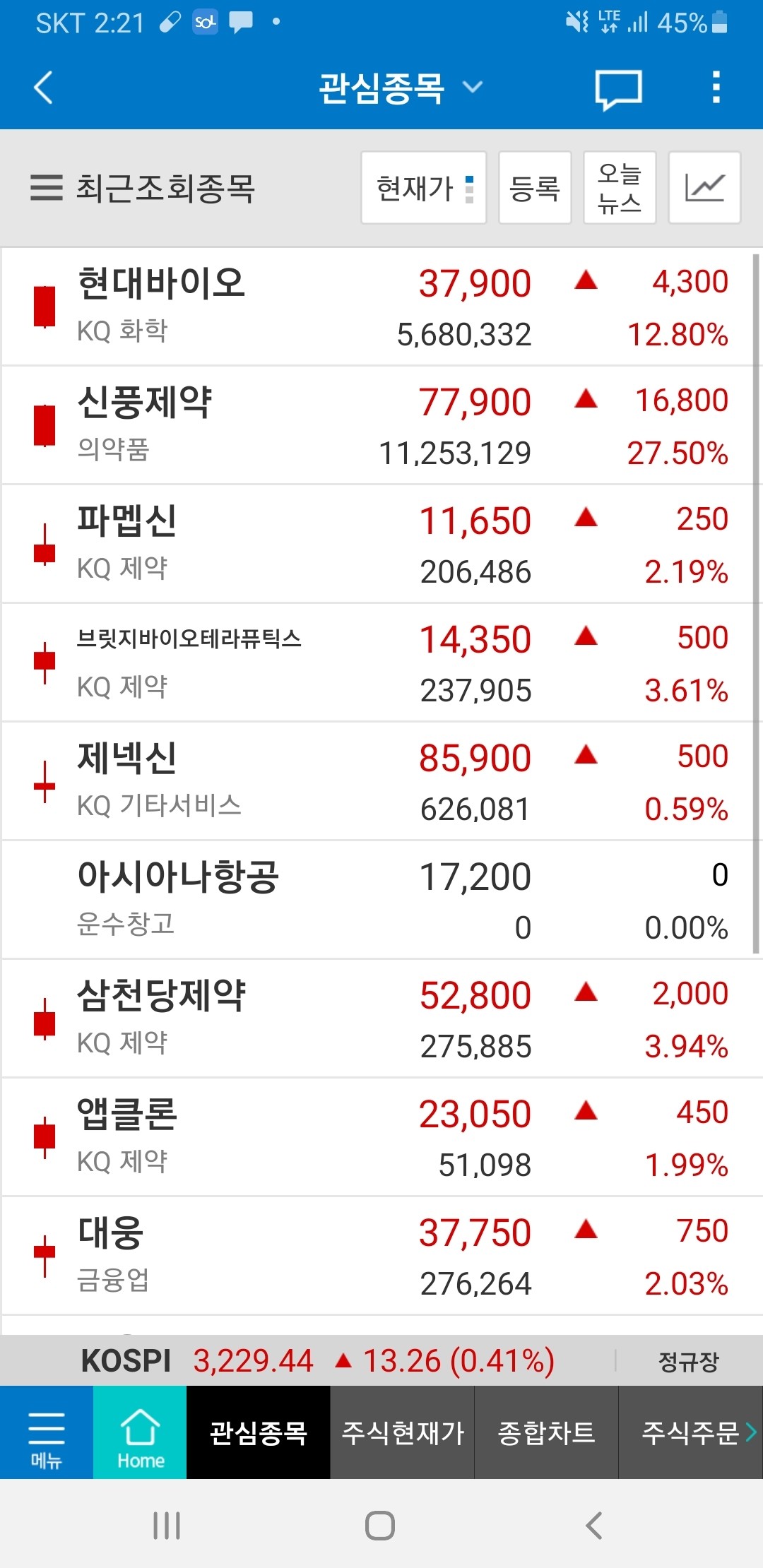Open the 관심종목 title dropdown
Screen dimensions: 763x1568
pos(396,87)
